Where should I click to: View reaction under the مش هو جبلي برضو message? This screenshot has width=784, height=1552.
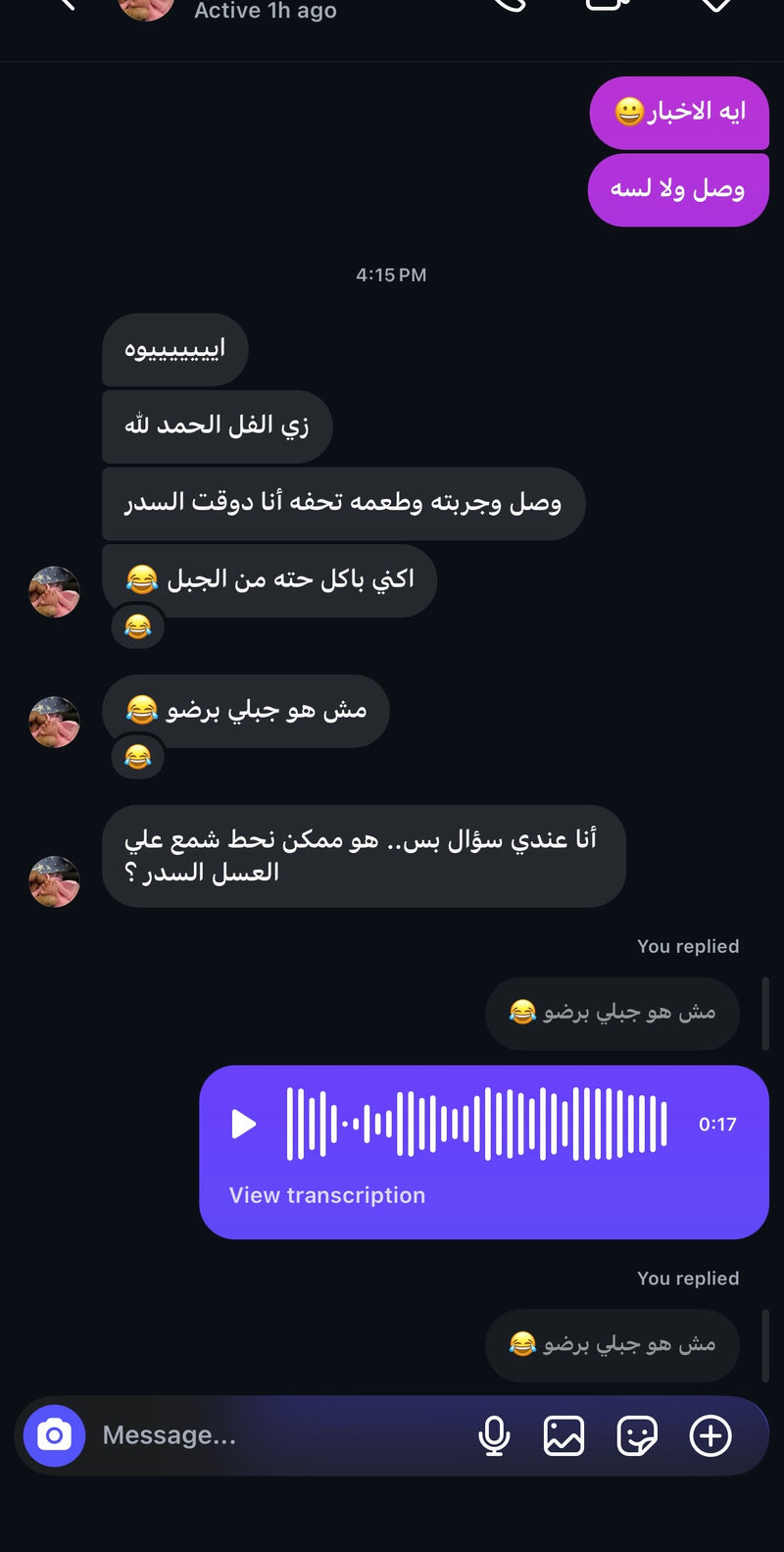pos(138,757)
